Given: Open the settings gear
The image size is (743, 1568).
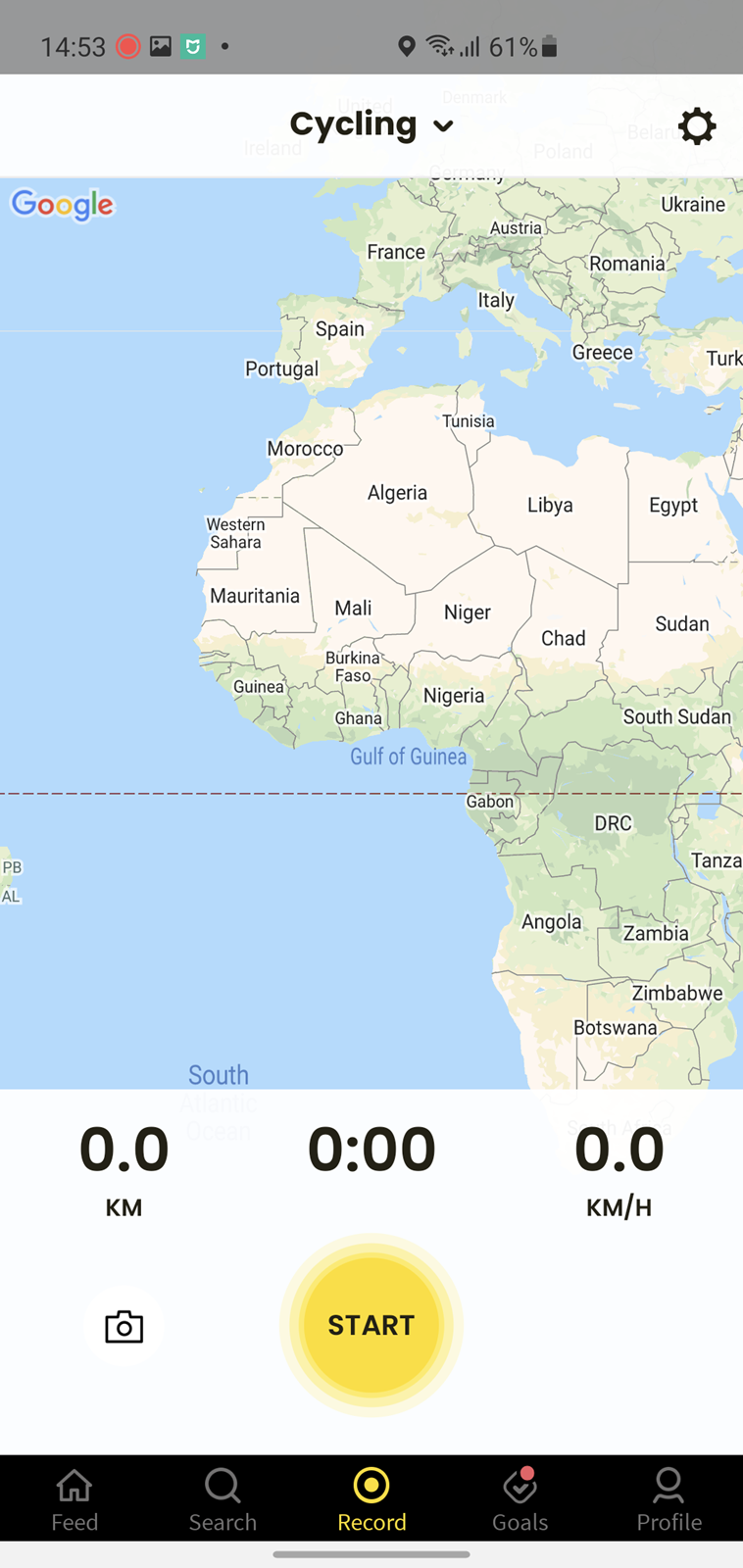Looking at the screenshot, I should coord(697,126).
